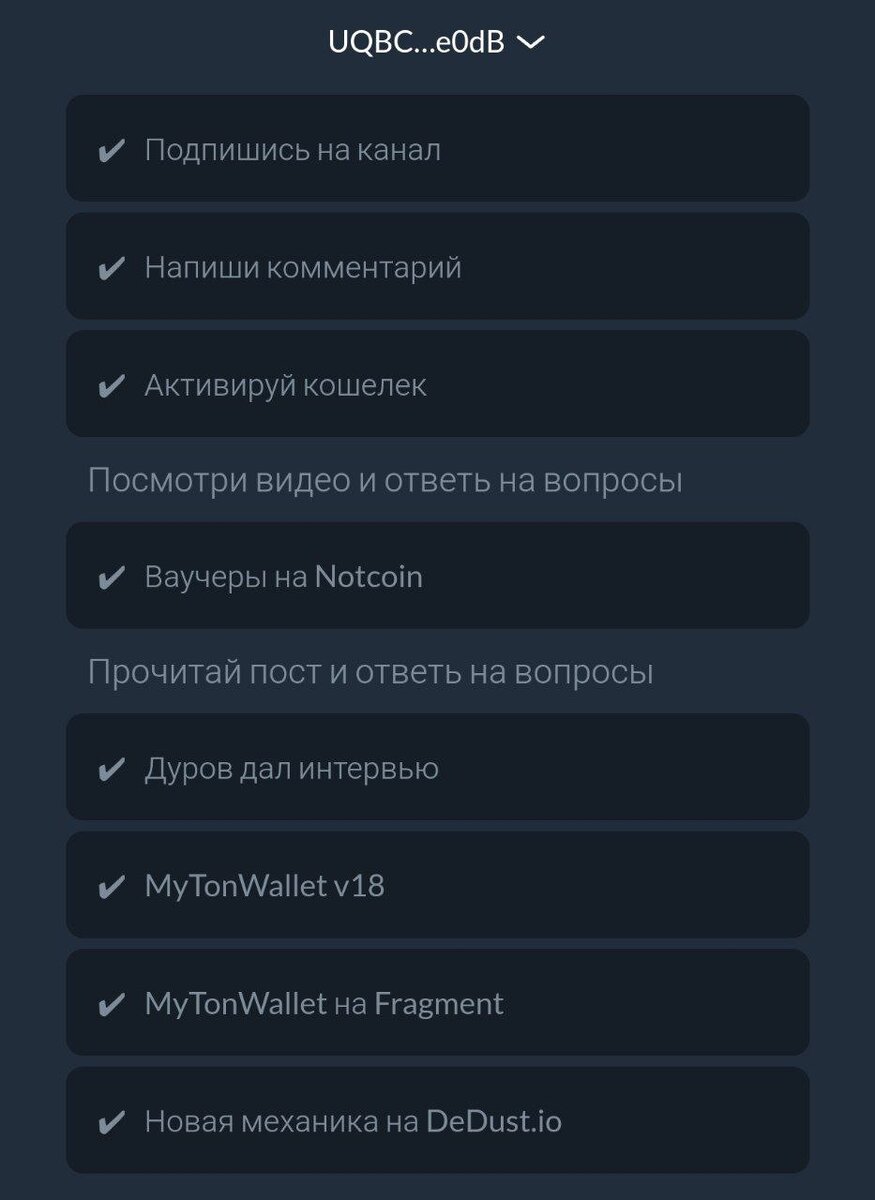Open the MyTonWallet на Fragment task card

click(437, 1003)
